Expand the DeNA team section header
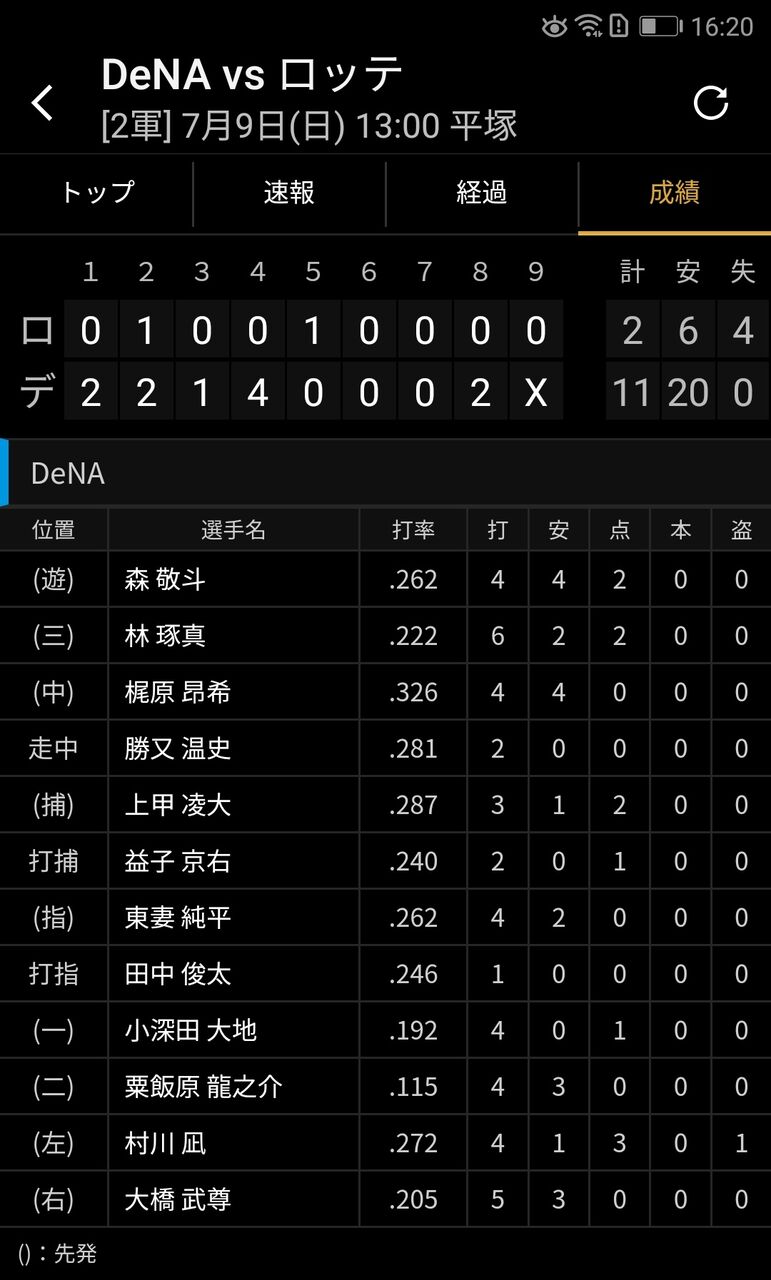Viewport: 771px width, 1280px height. click(67, 473)
